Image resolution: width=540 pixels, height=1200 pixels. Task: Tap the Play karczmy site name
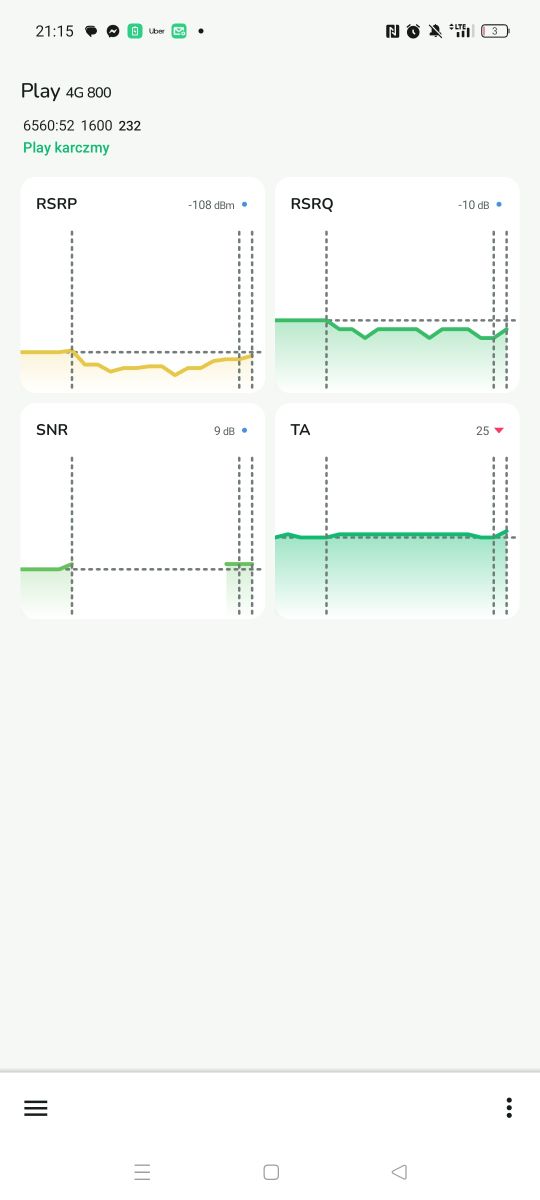coord(66,148)
